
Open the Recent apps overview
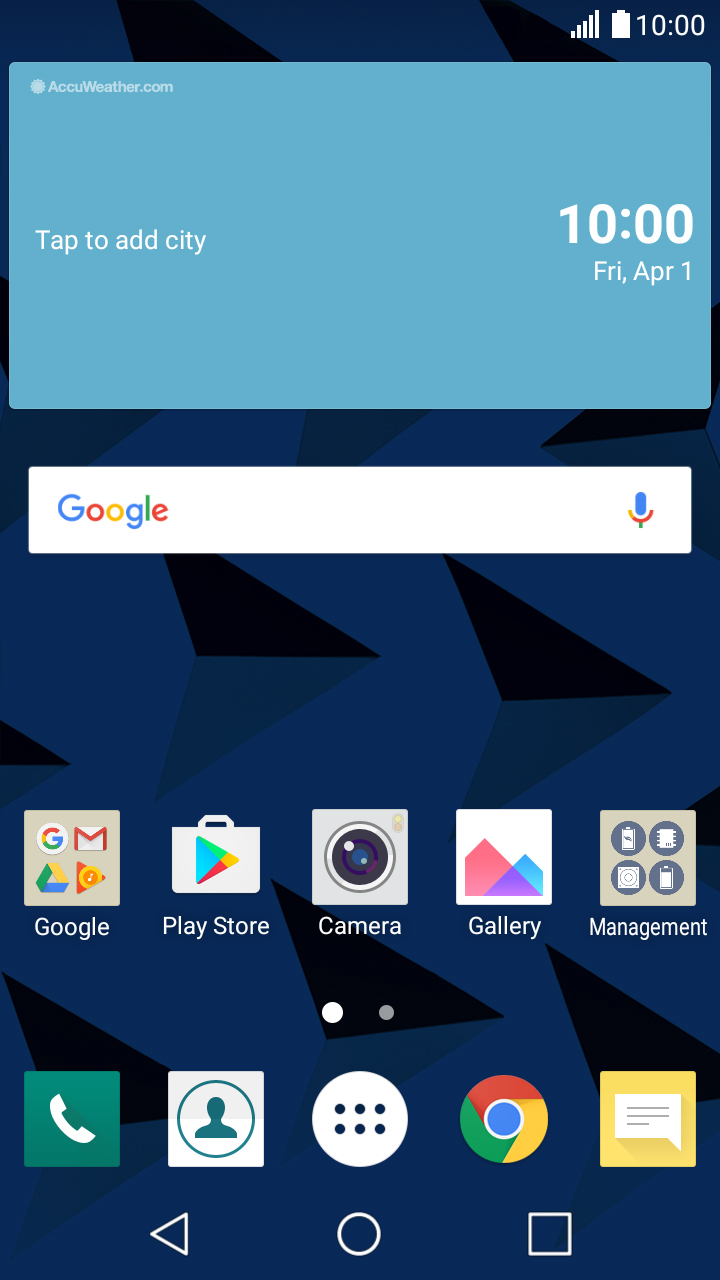coord(549,1234)
